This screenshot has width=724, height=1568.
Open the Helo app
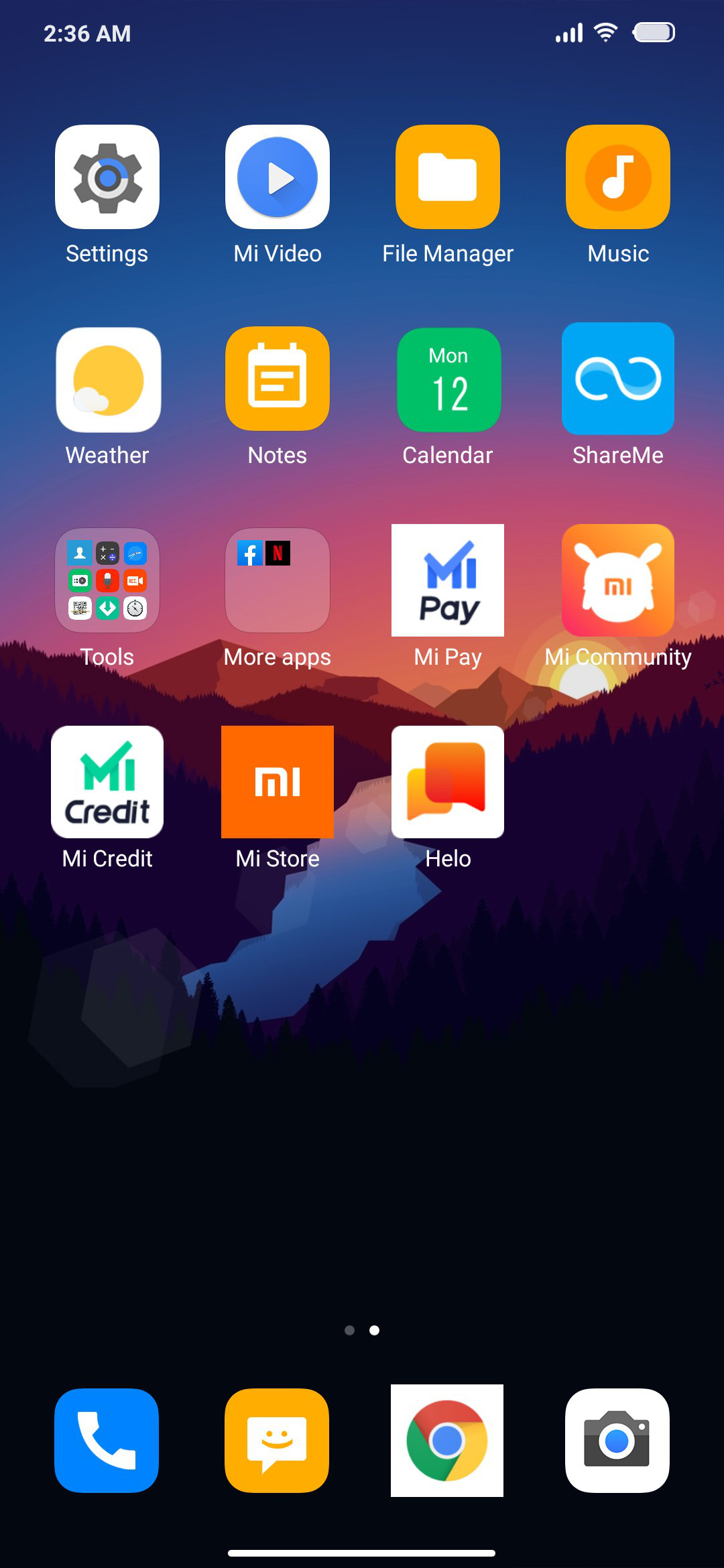click(448, 782)
